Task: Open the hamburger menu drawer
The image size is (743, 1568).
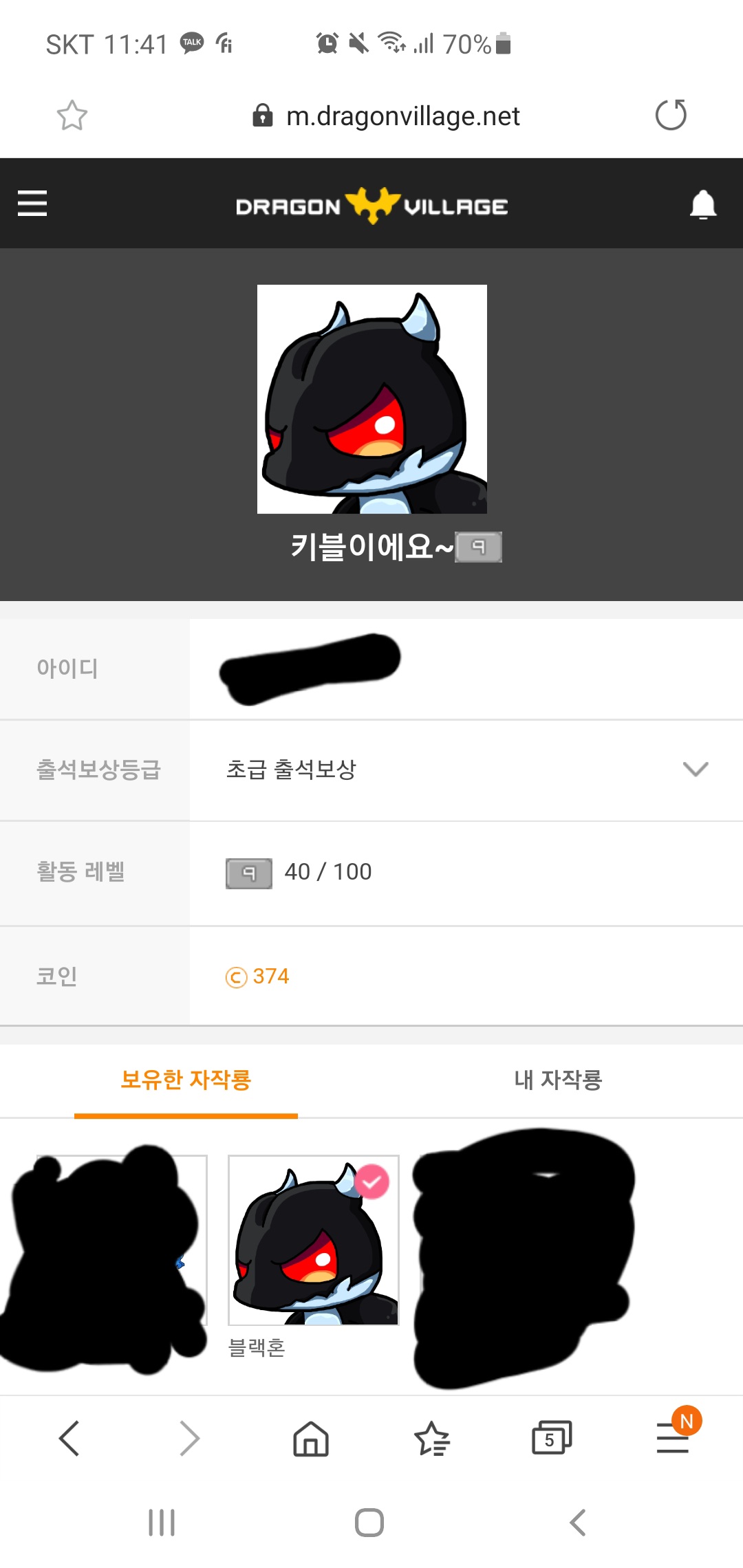Action: click(x=32, y=204)
